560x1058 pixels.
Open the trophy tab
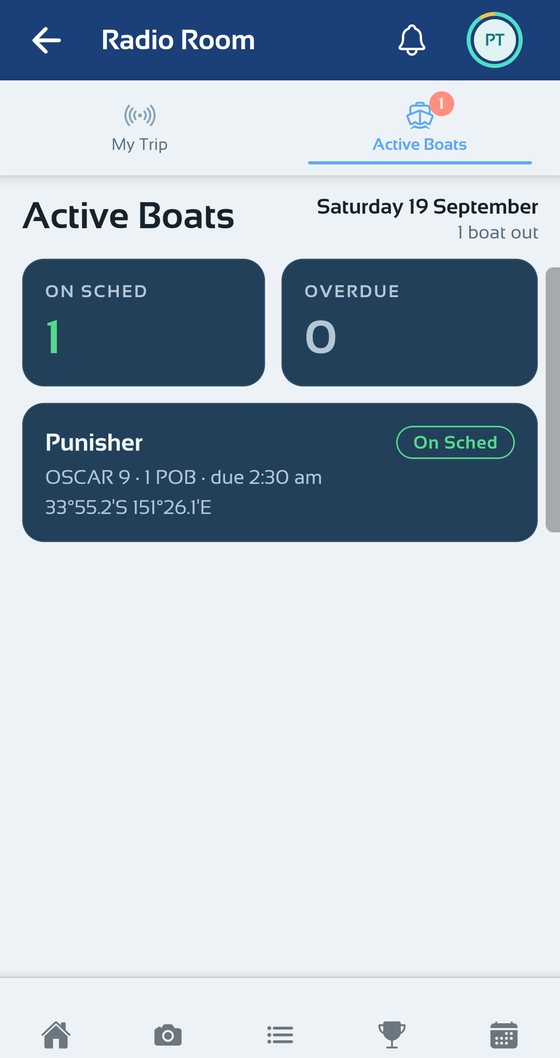pyautogui.click(x=392, y=1034)
